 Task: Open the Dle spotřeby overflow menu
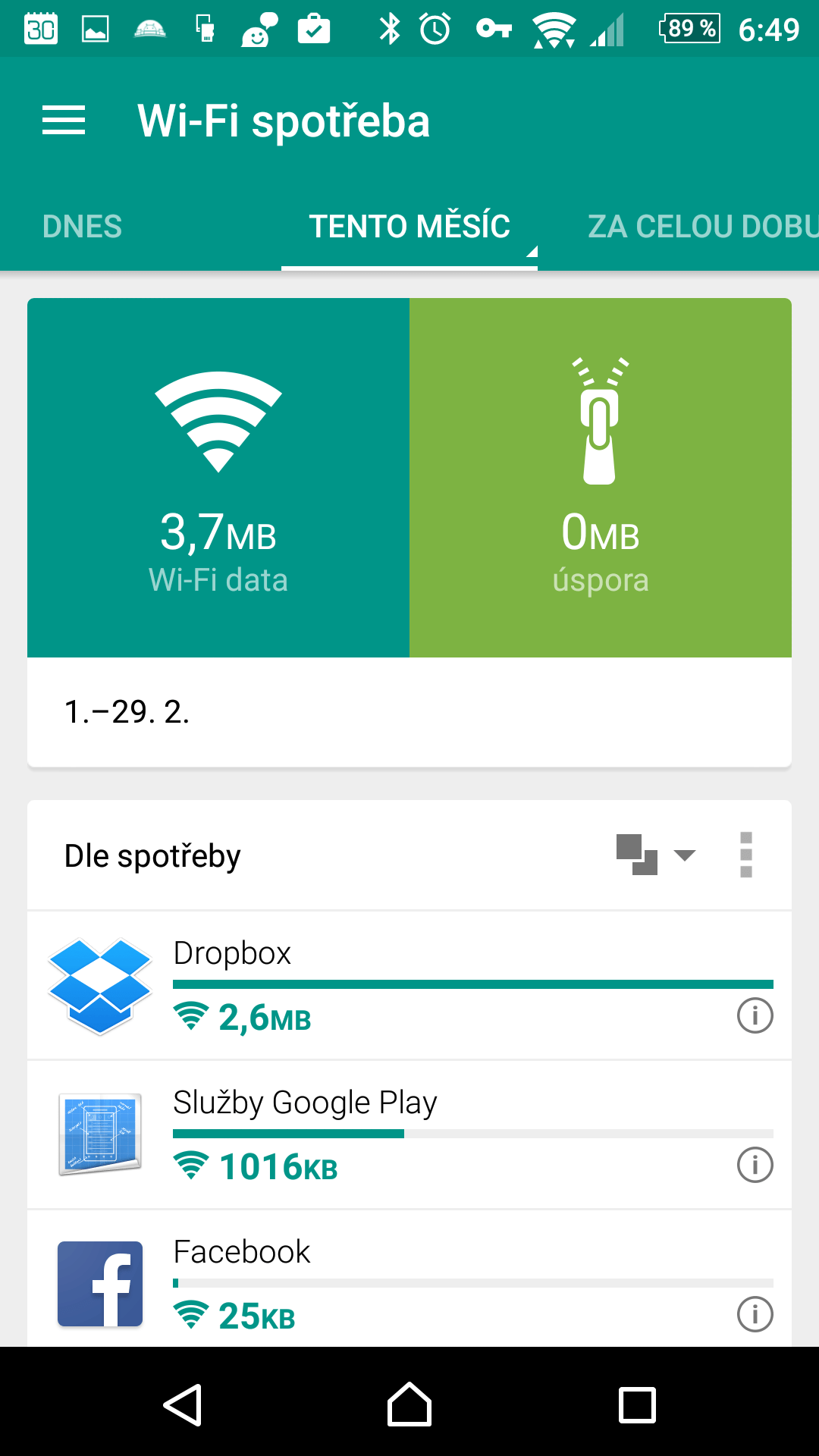746,855
